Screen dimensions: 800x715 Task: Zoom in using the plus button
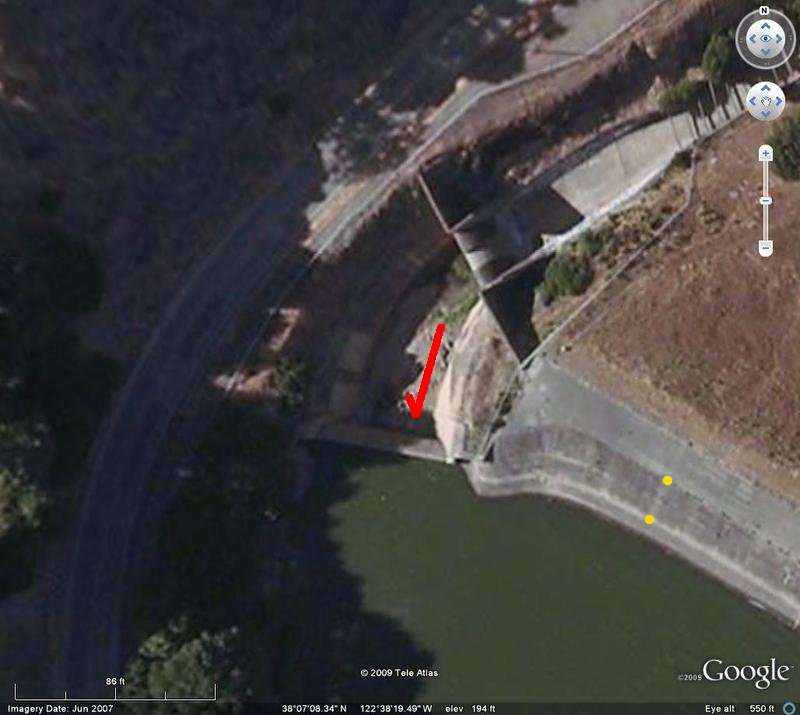[x=765, y=154]
